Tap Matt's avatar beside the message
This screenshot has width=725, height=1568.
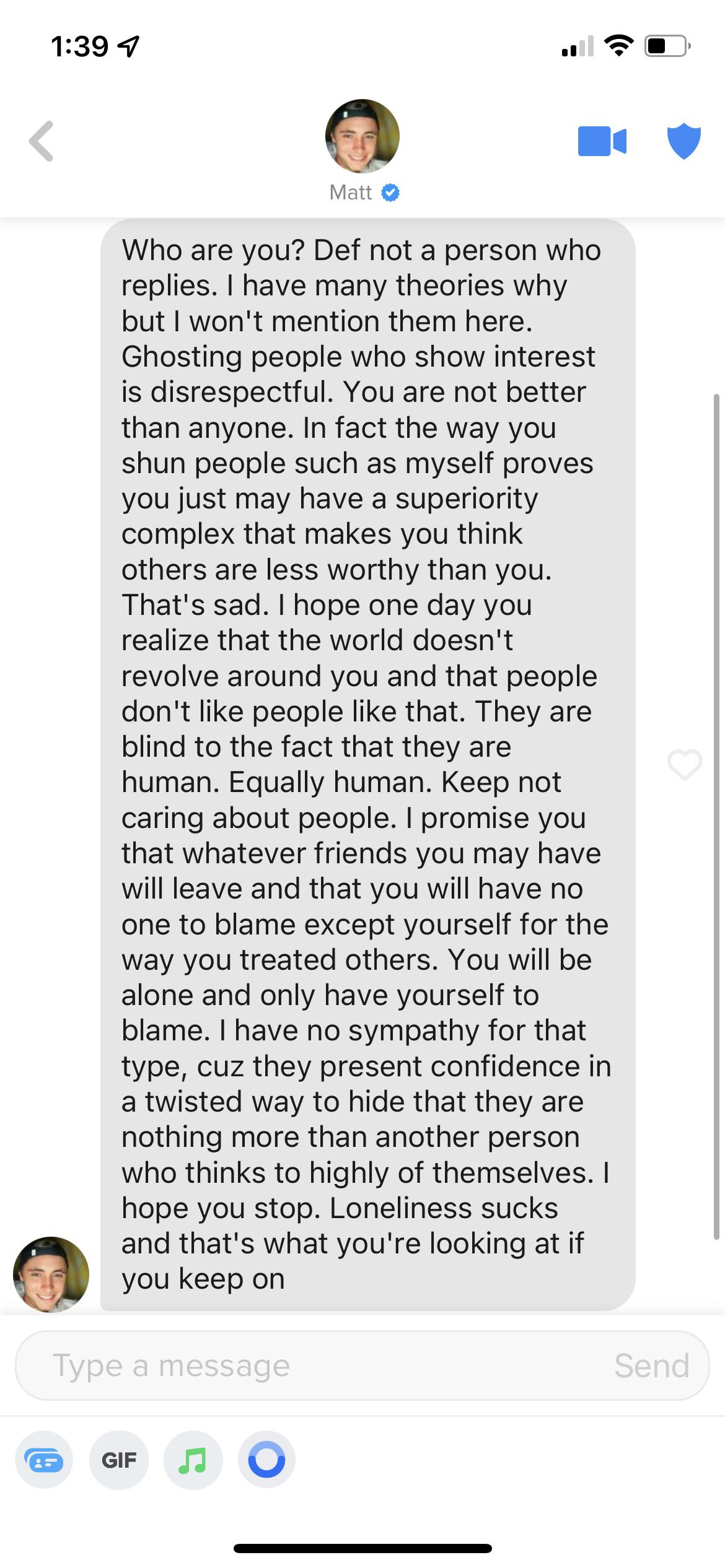[x=51, y=1274]
